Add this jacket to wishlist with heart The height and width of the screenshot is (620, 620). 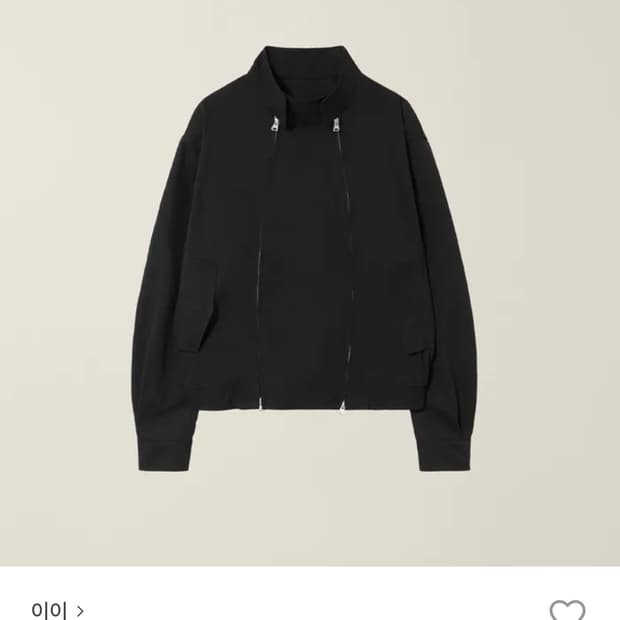567,610
